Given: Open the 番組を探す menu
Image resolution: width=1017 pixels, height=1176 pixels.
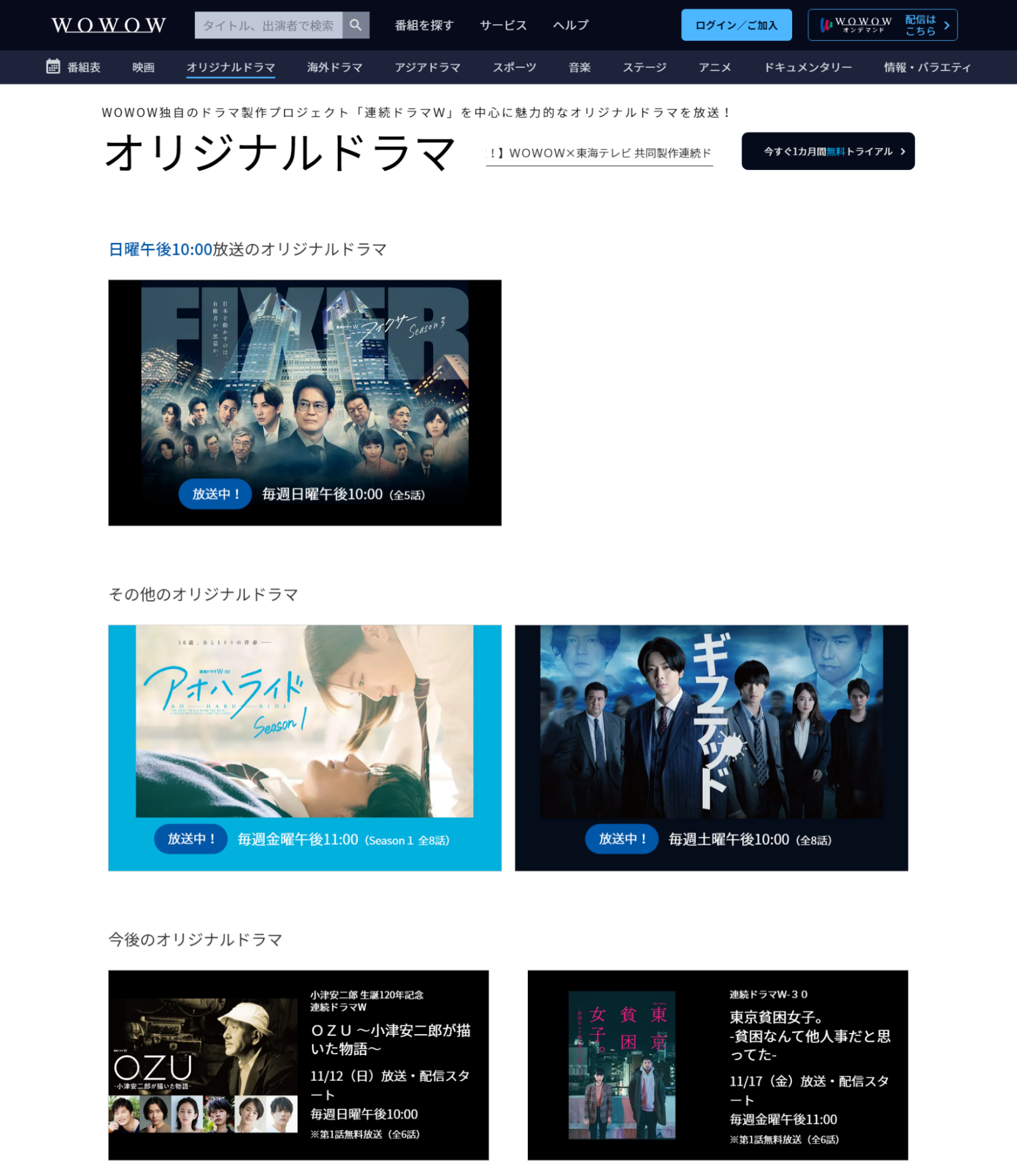Looking at the screenshot, I should pos(424,25).
